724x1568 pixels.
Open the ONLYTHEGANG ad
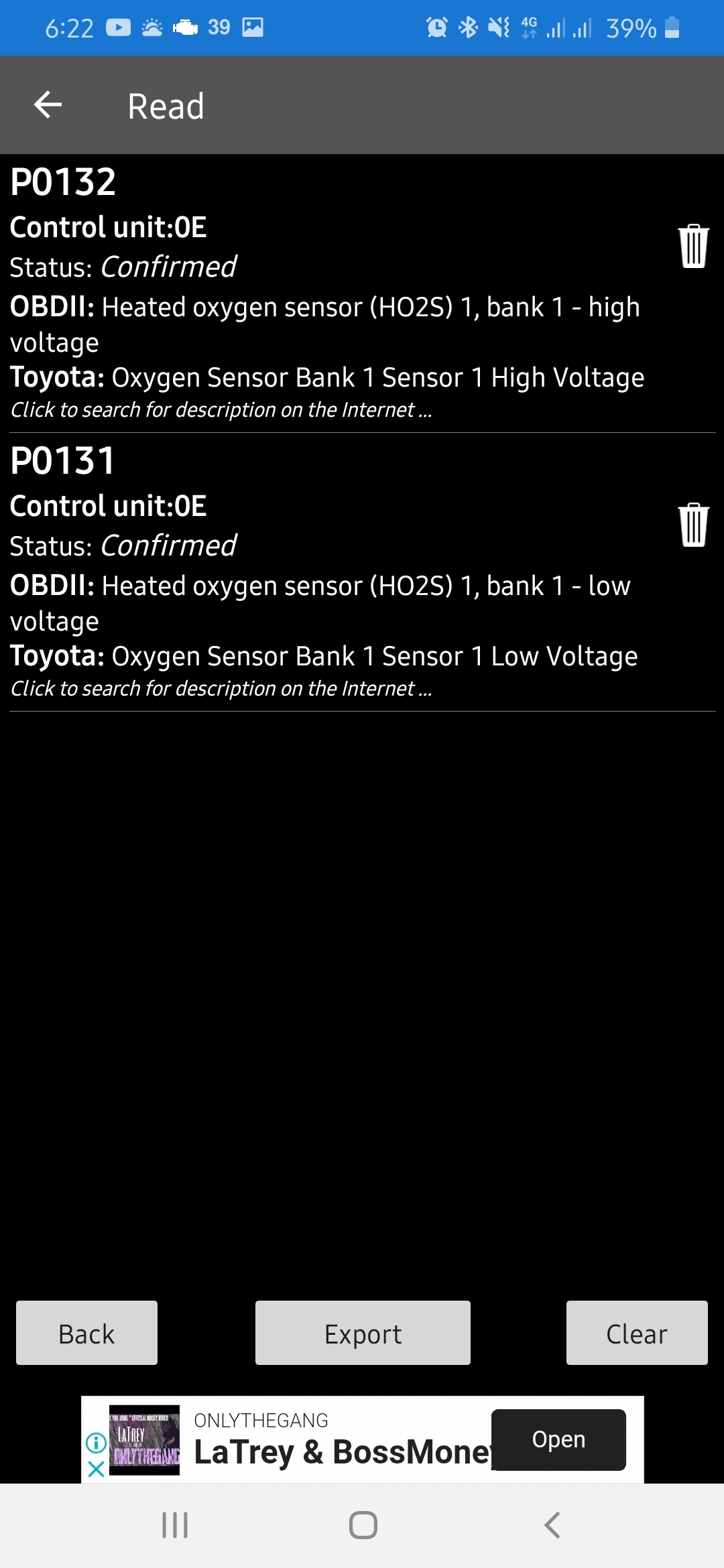pos(558,1439)
